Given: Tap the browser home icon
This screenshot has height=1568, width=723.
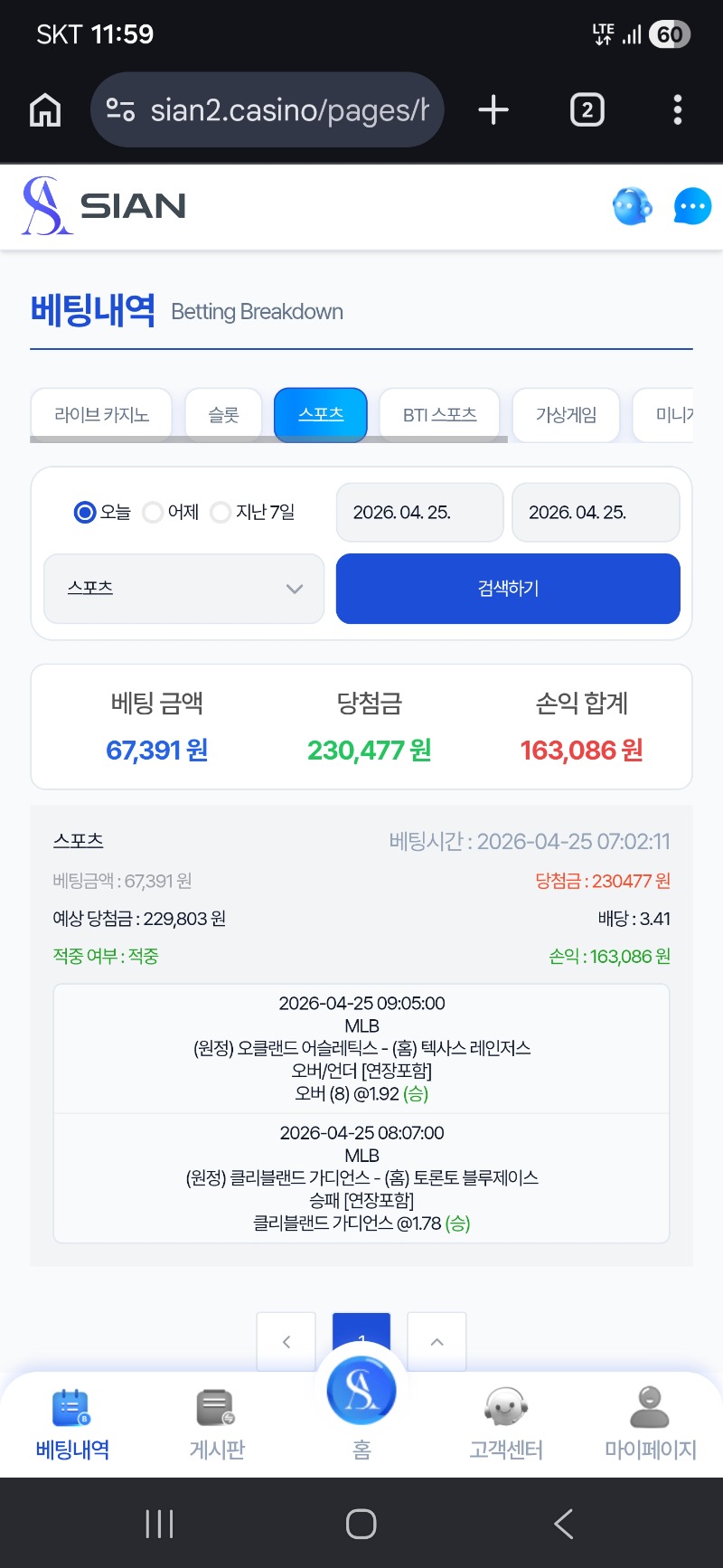Looking at the screenshot, I should tap(45, 110).
